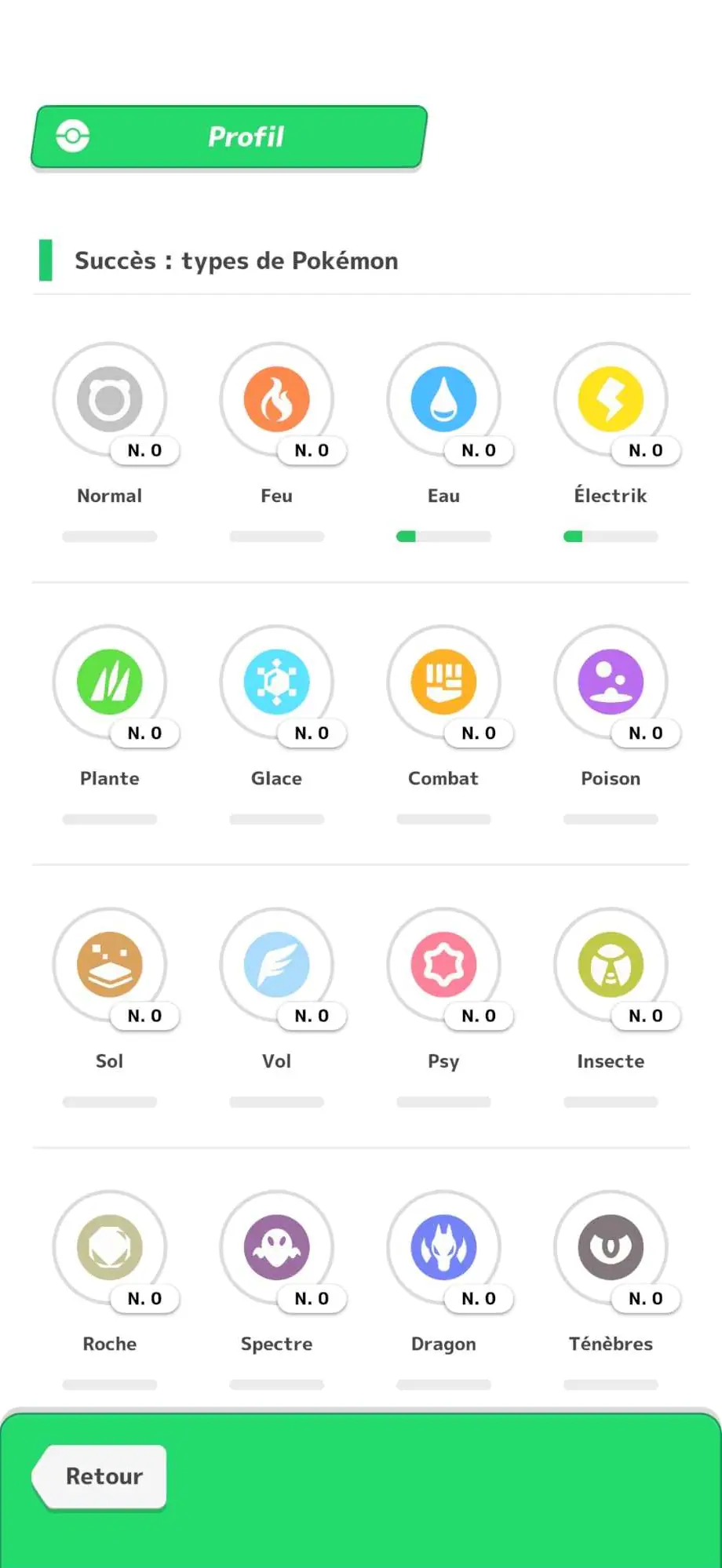The height and width of the screenshot is (1568, 722).
Task: Open the Spectre type badge
Action: [x=276, y=1247]
